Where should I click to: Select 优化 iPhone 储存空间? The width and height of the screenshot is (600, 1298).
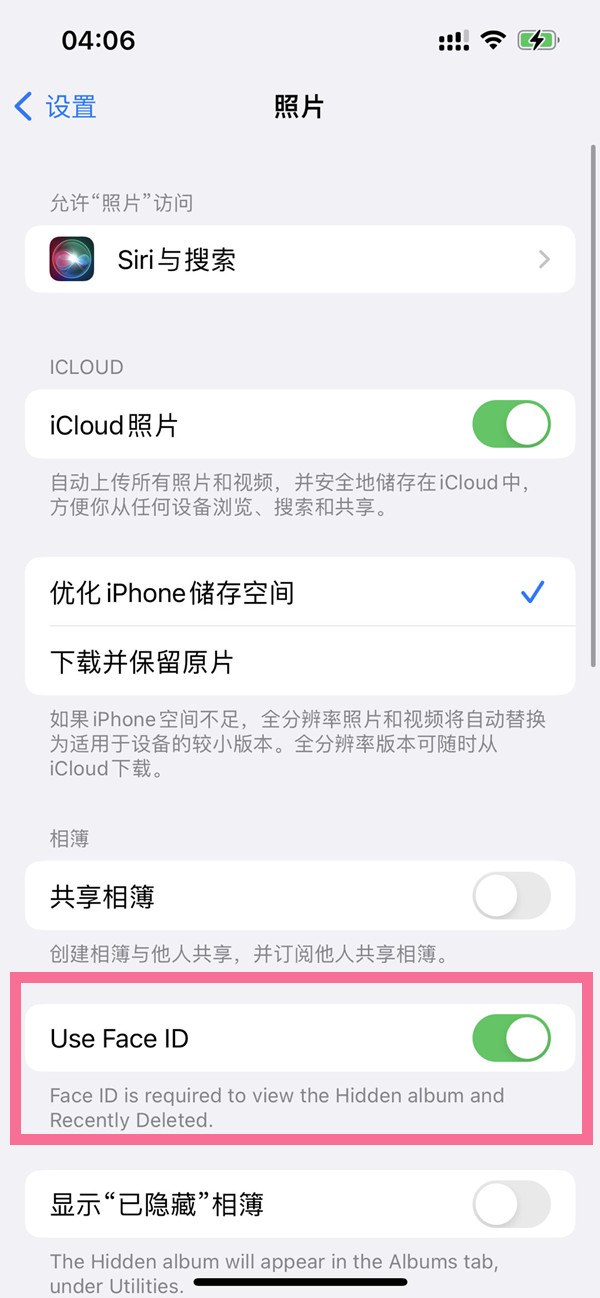point(300,593)
